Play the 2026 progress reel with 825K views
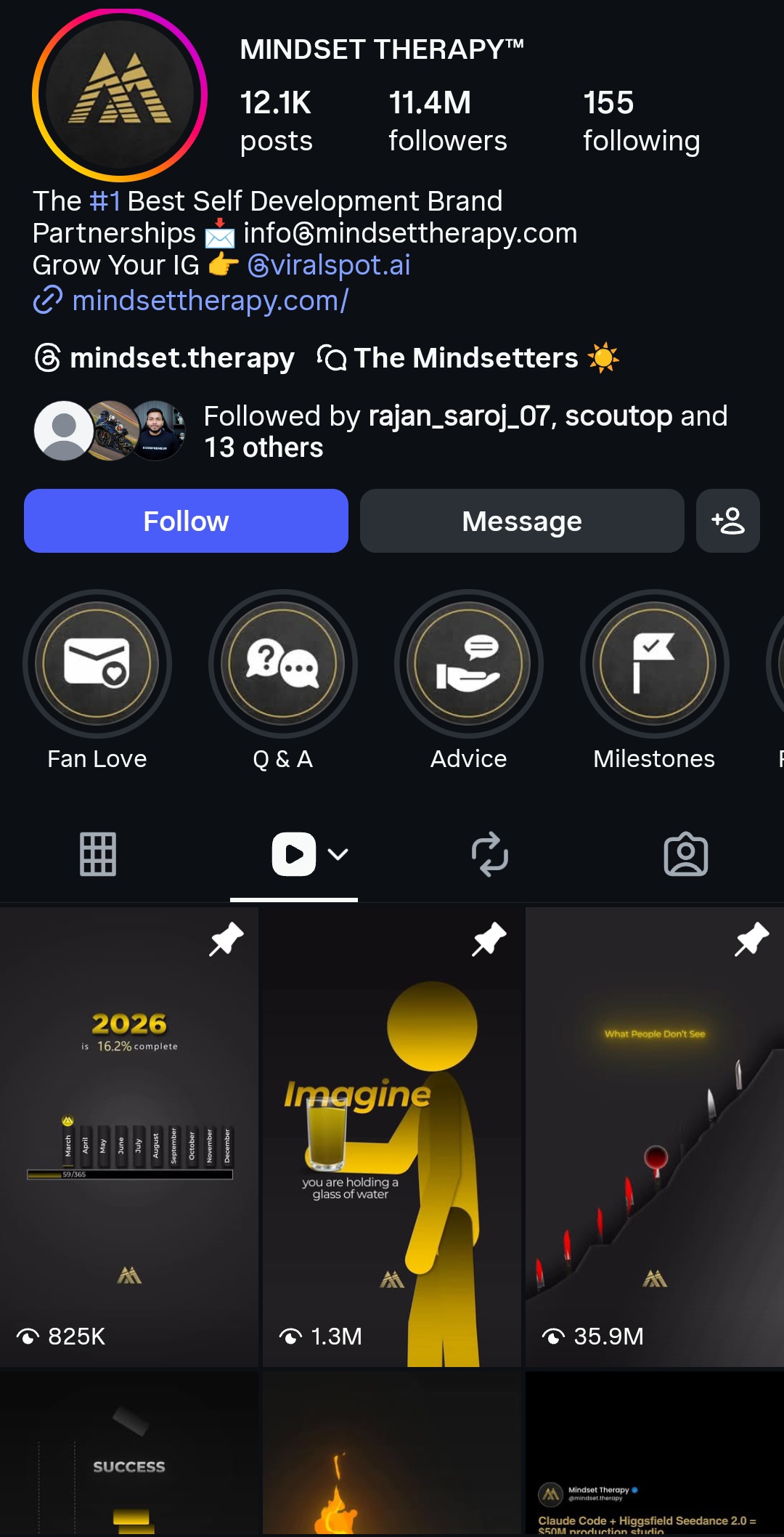The height and width of the screenshot is (1537, 784). pyautogui.click(x=129, y=1137)
